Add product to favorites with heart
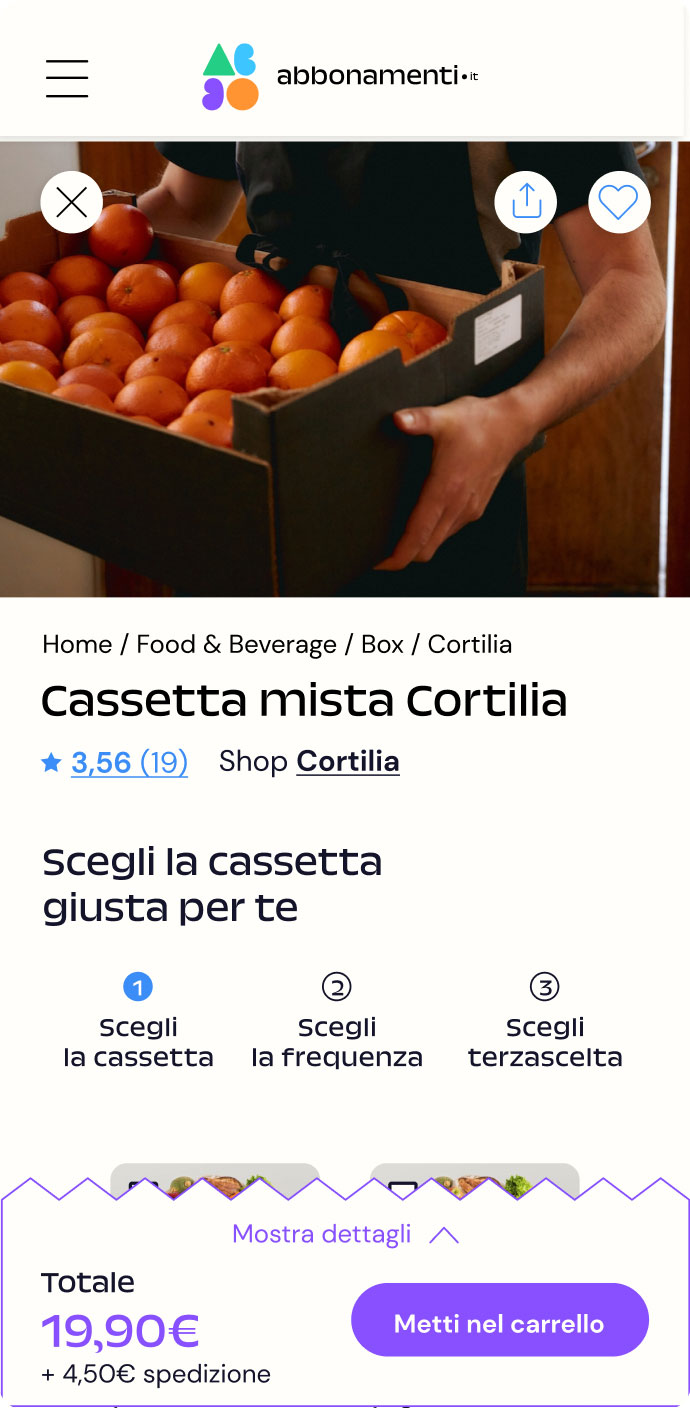The image size is (690, 1408). click(x=619, y=203)
